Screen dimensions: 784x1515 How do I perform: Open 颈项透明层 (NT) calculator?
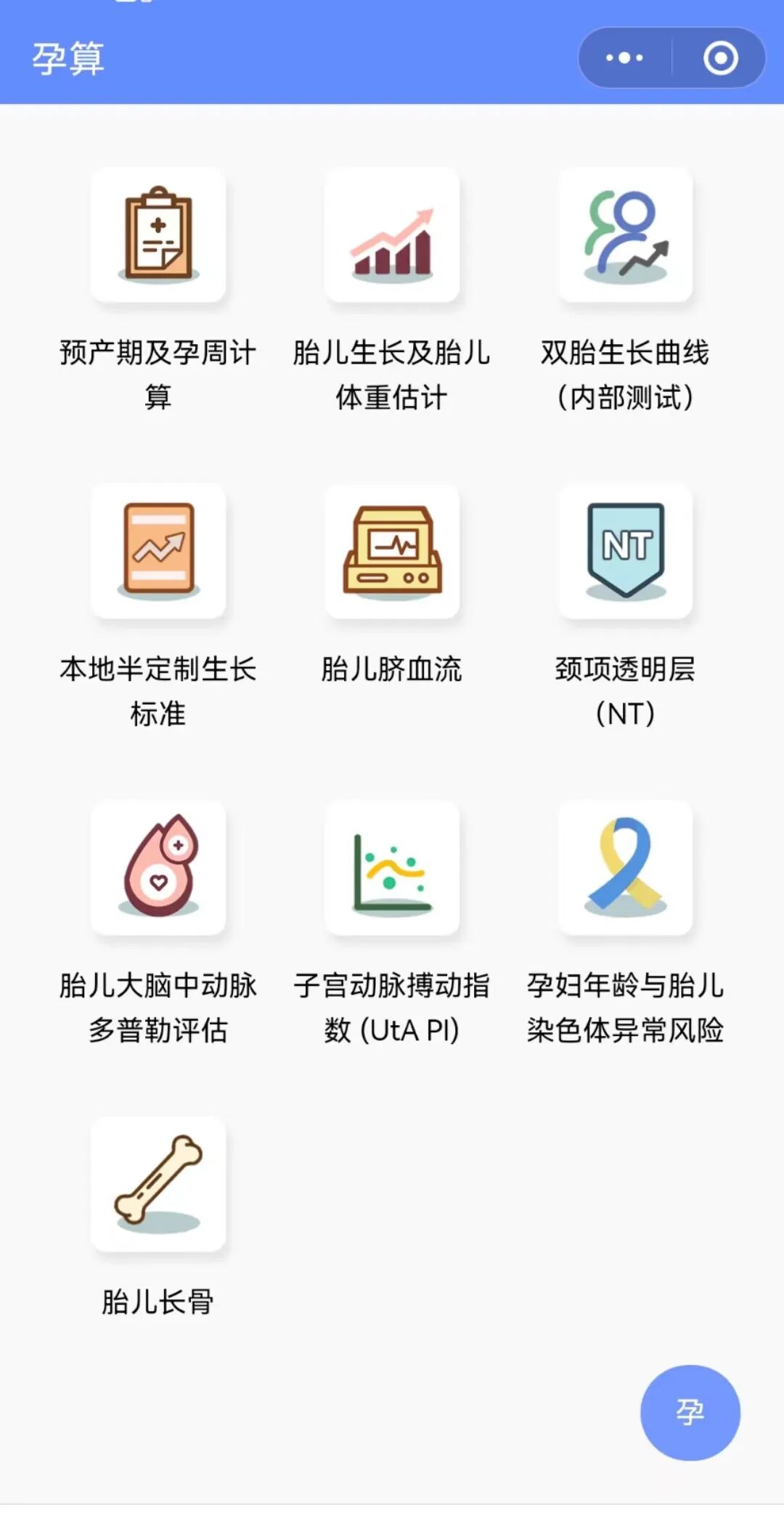[625, 551]
